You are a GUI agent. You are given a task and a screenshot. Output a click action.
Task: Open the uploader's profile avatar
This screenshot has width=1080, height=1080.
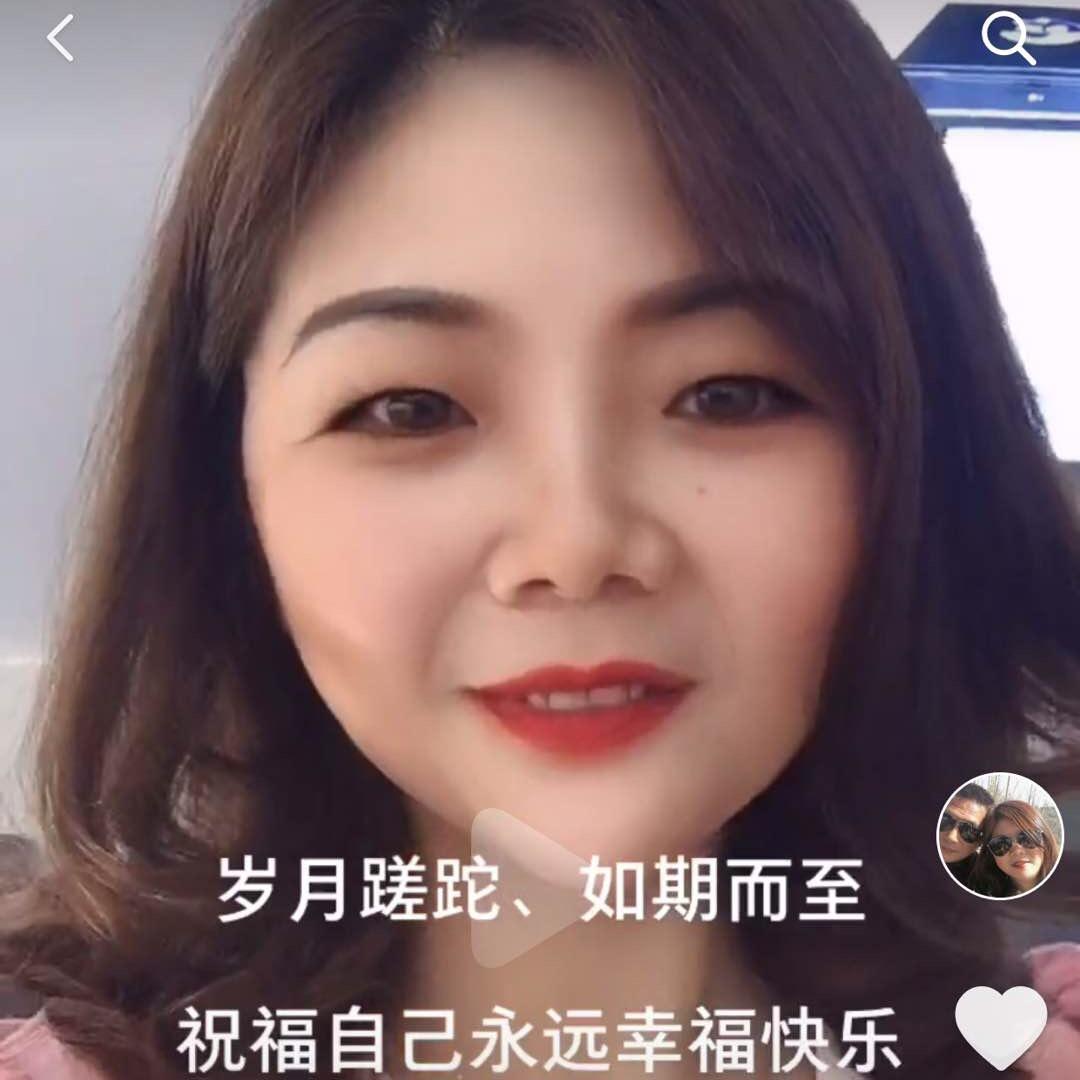point(999,835)
